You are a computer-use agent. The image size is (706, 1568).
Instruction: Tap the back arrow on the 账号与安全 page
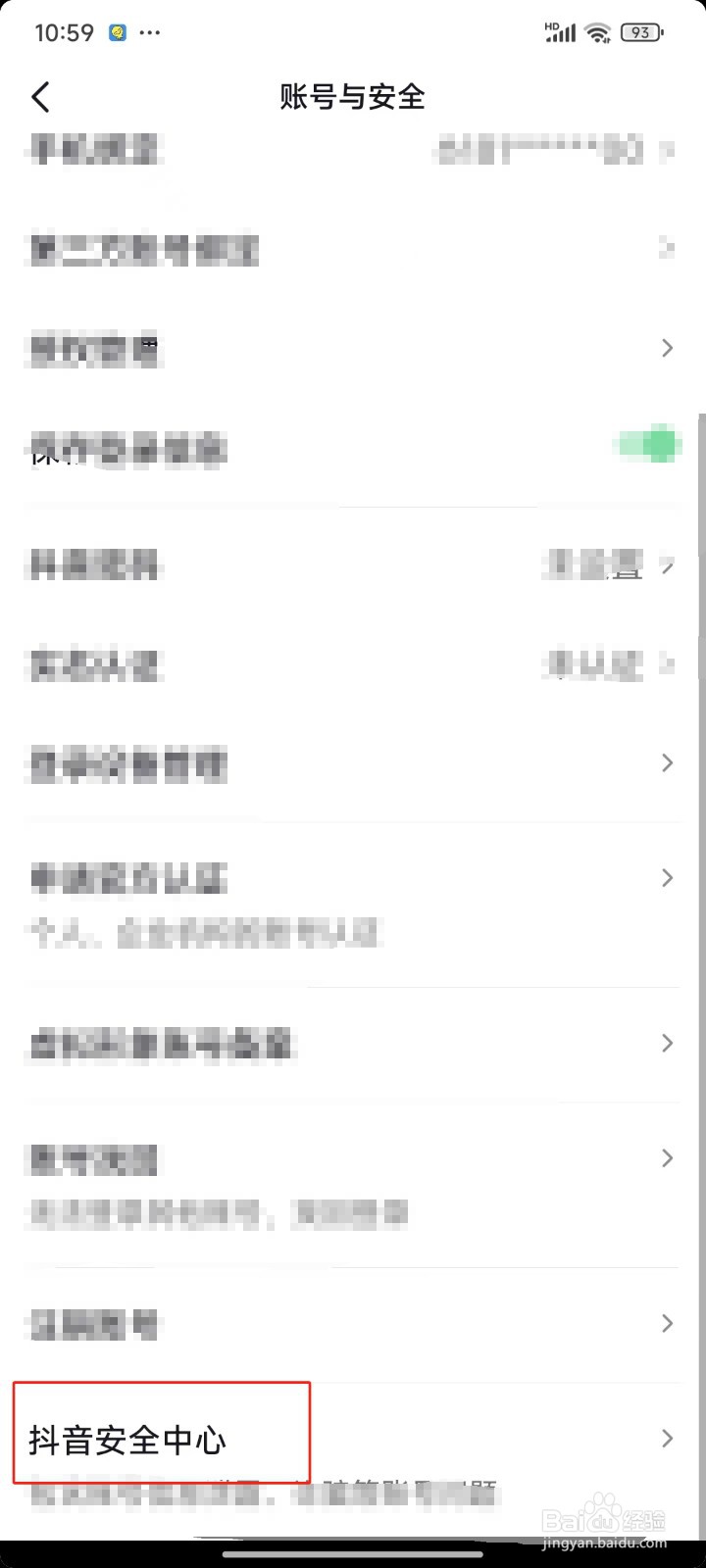click(39, 97)
